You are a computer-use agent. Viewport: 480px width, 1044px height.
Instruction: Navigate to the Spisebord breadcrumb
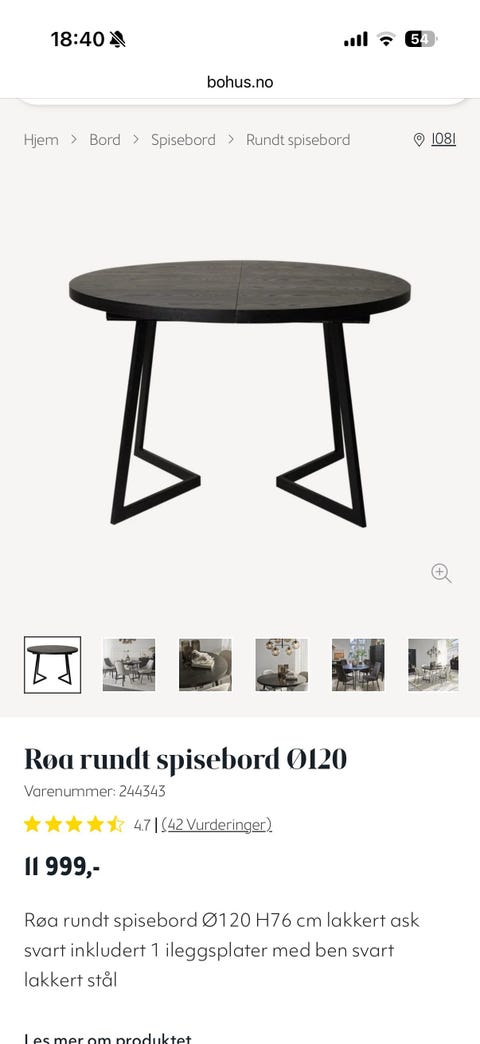tap(183, 140)
